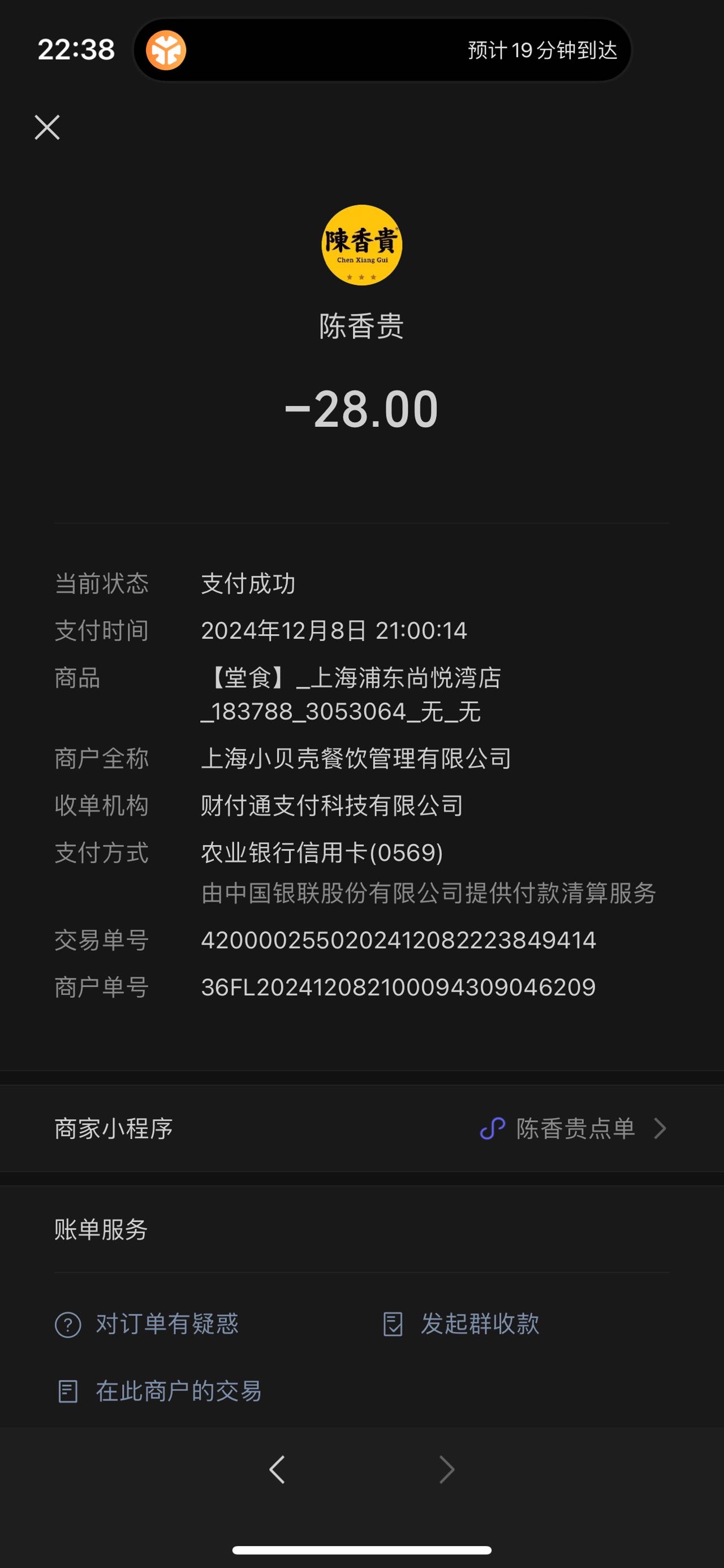
Task: View 在此商户的交易 history
Action: [x=159, y=1391]
